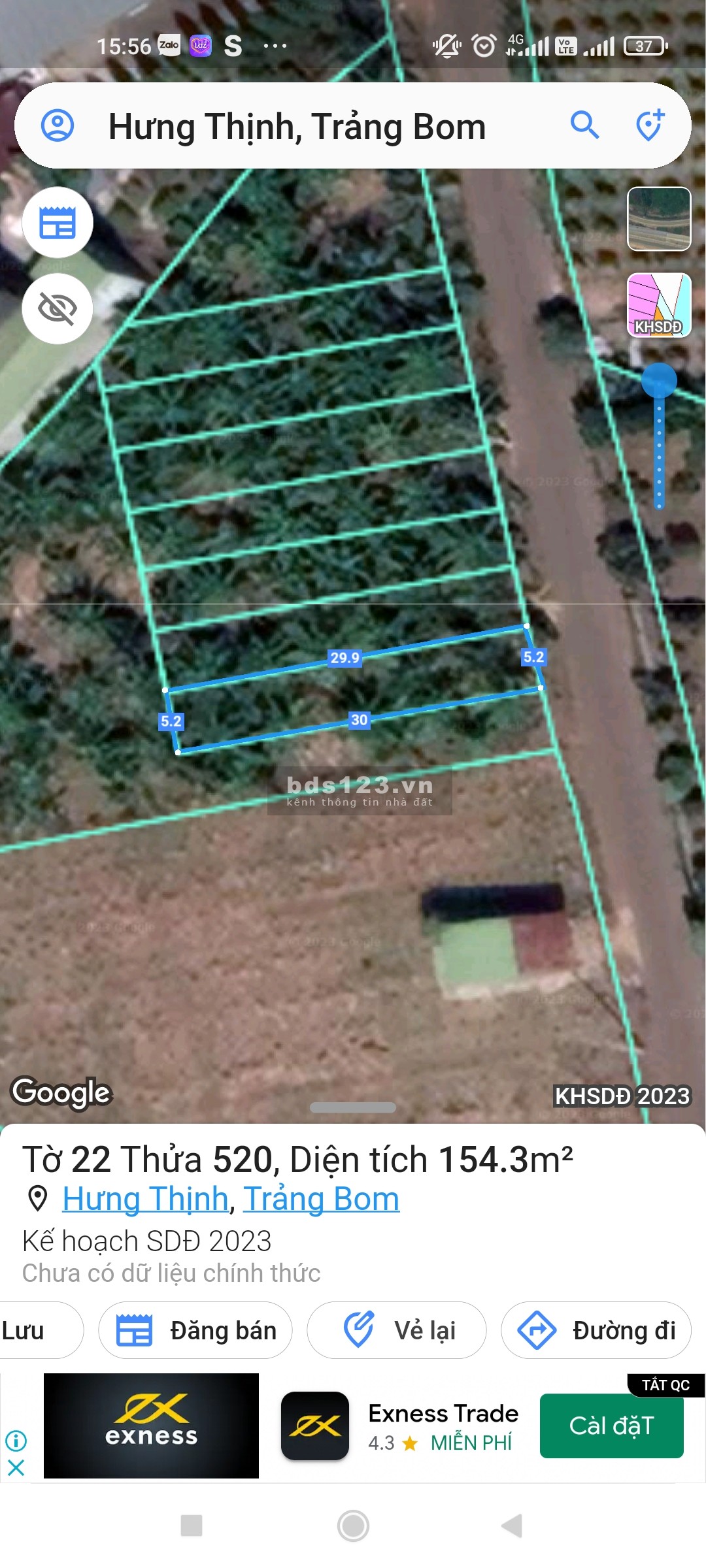Tap Vẽ lại to redraw the plot
This screenshot has height=1568, width=706.
click(397, 1330)
